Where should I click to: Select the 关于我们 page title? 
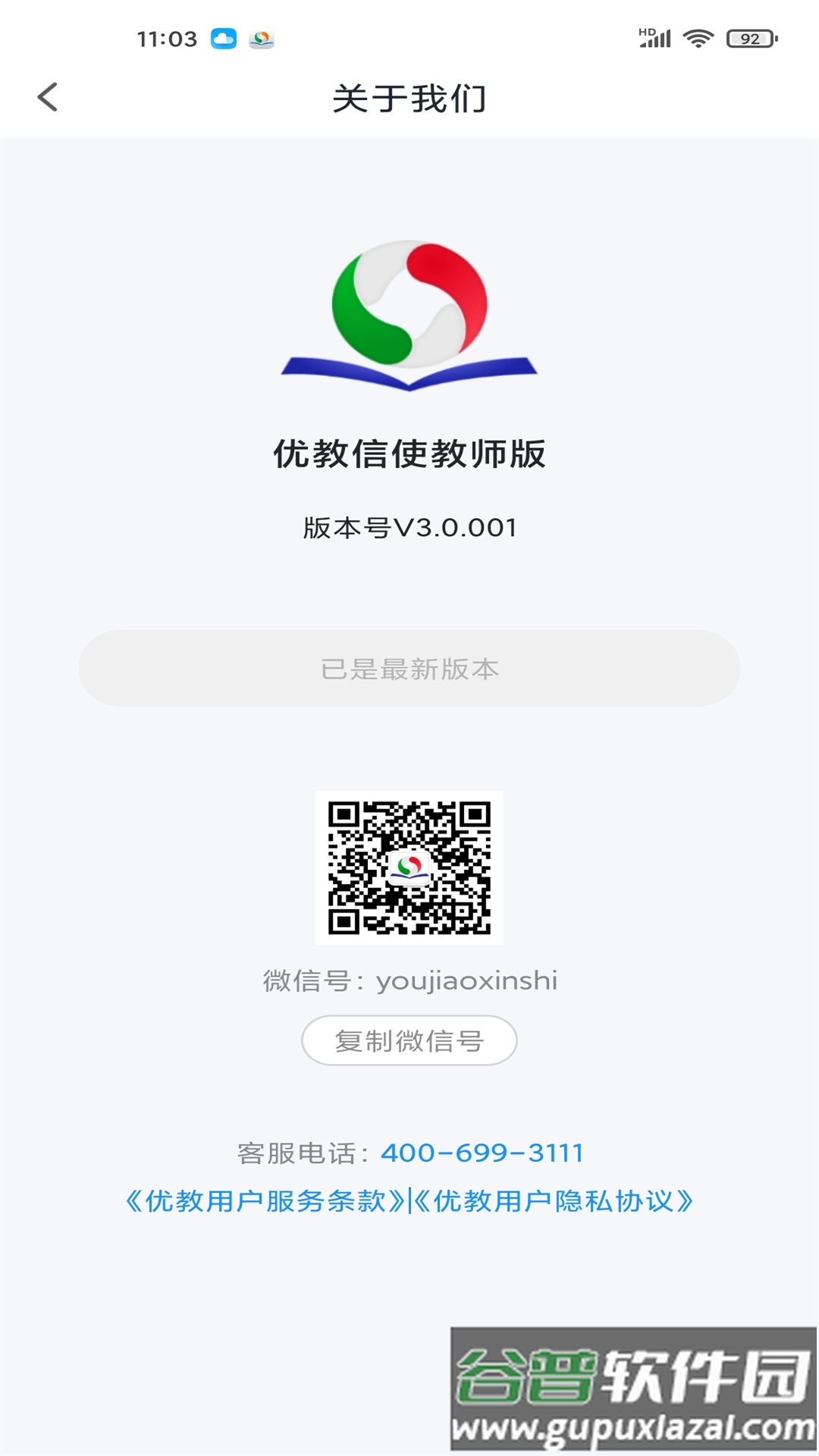click(409, 97)
